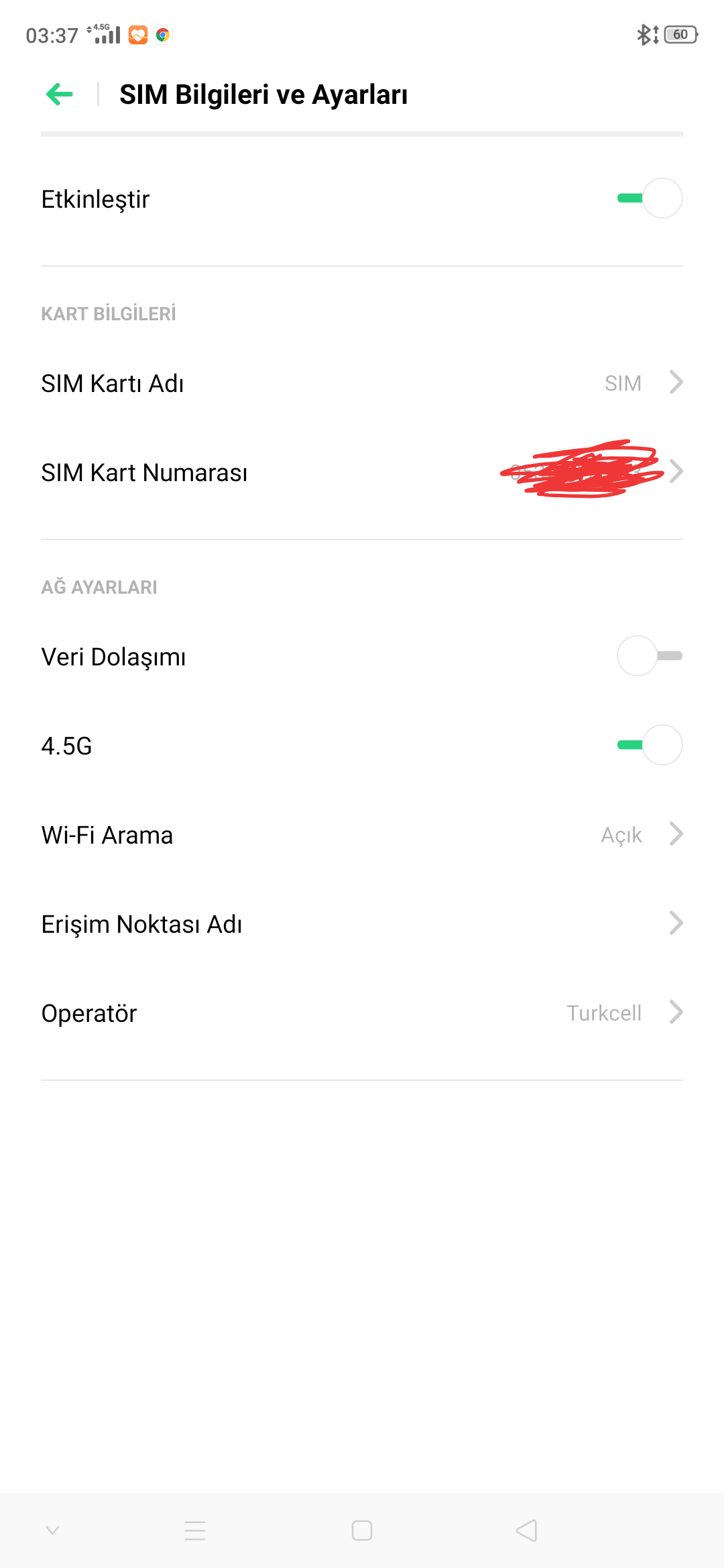724x1568 pixels.
Task: Open SIM Kart Numarası row
Action: (x=362, y=472)
